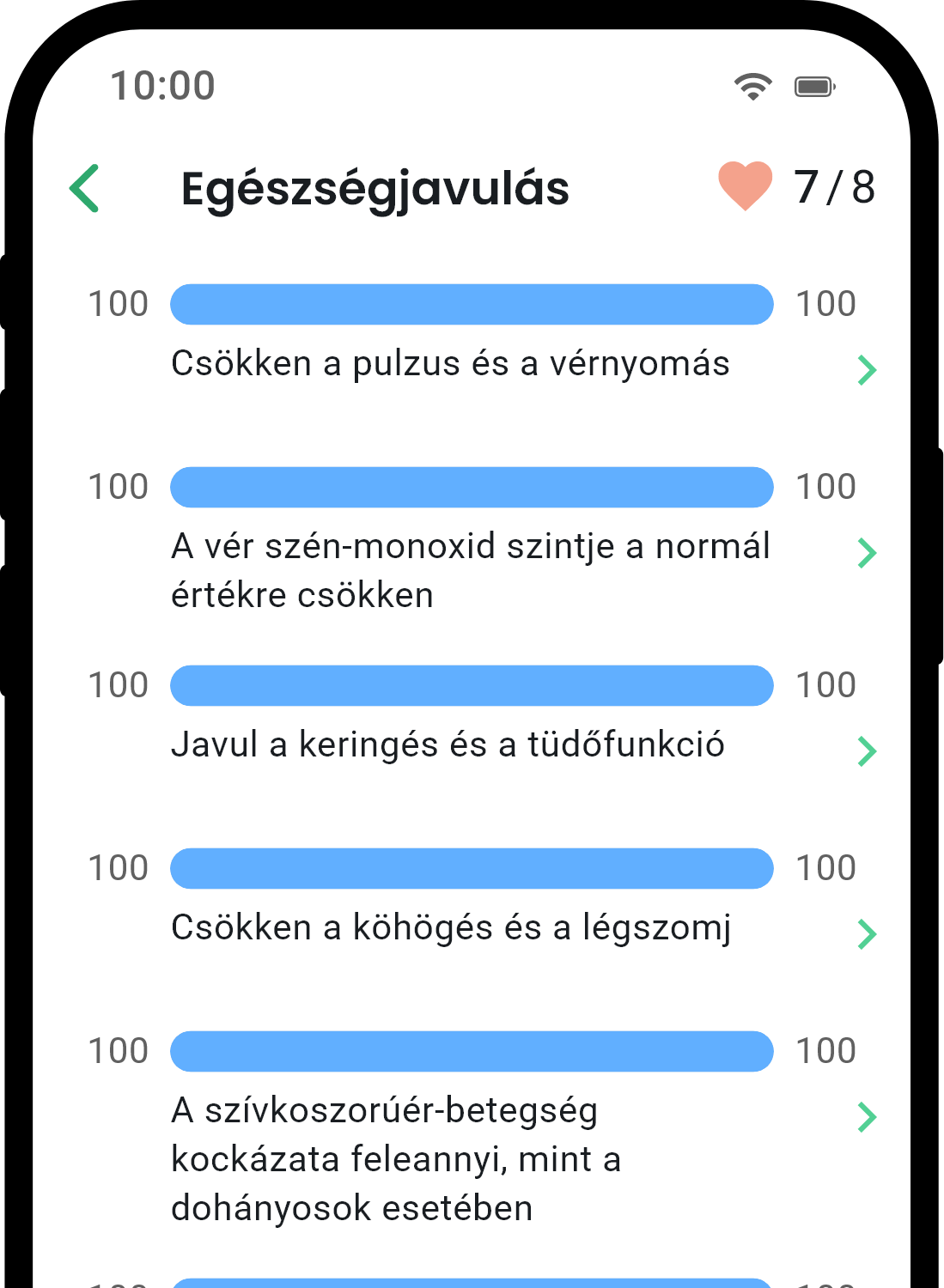Viewport: 944px width, 1288px height.
Task: Open Csökken a köhögés és a légszomj
Action: pyautogui.click(x=867, y=934)
